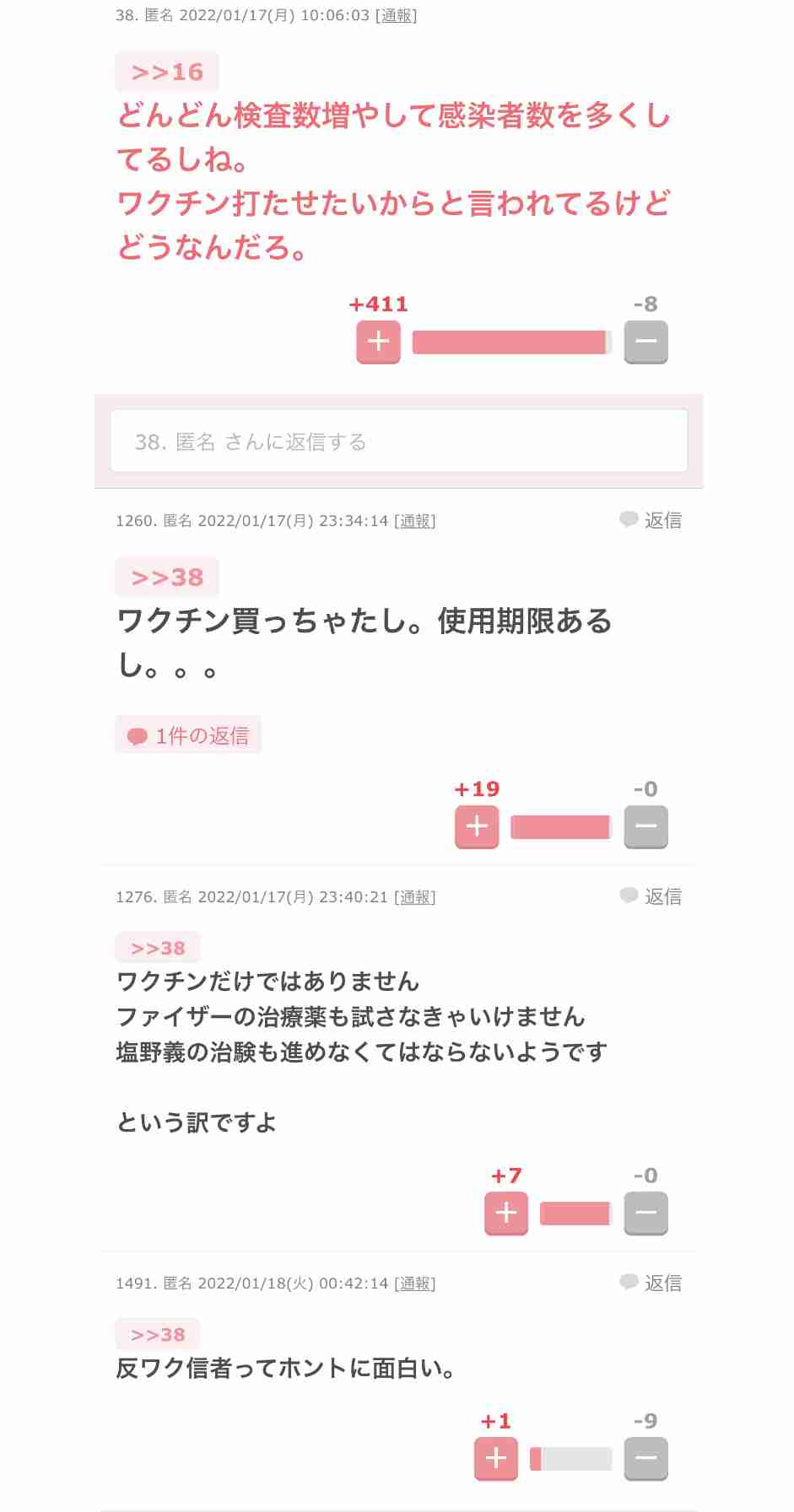Toggle the minus vote on comment 1491

pyautogui.click(x=645, y=1457)
